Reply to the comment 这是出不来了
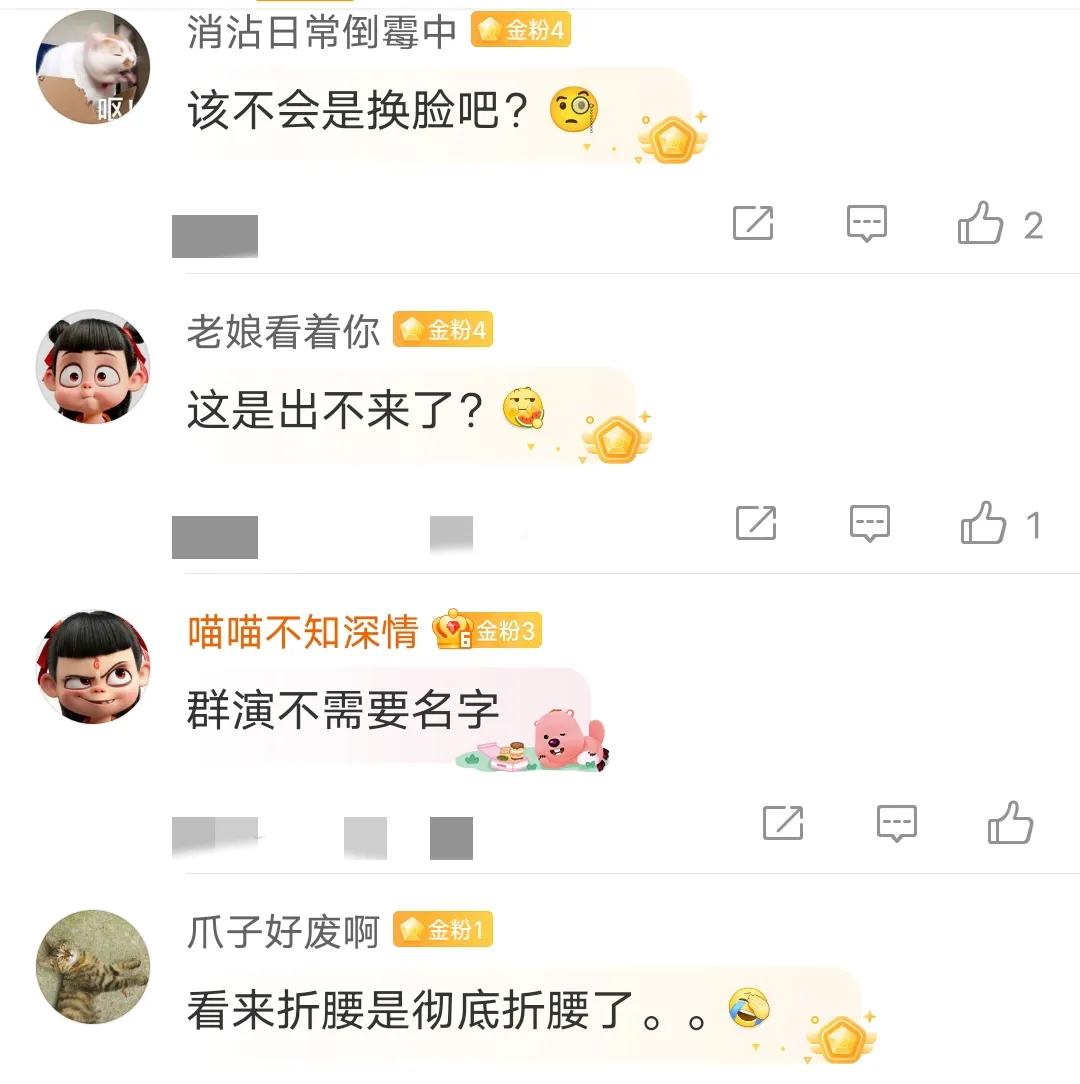This screenshot has width=1080, height=1084. (869, 523)
